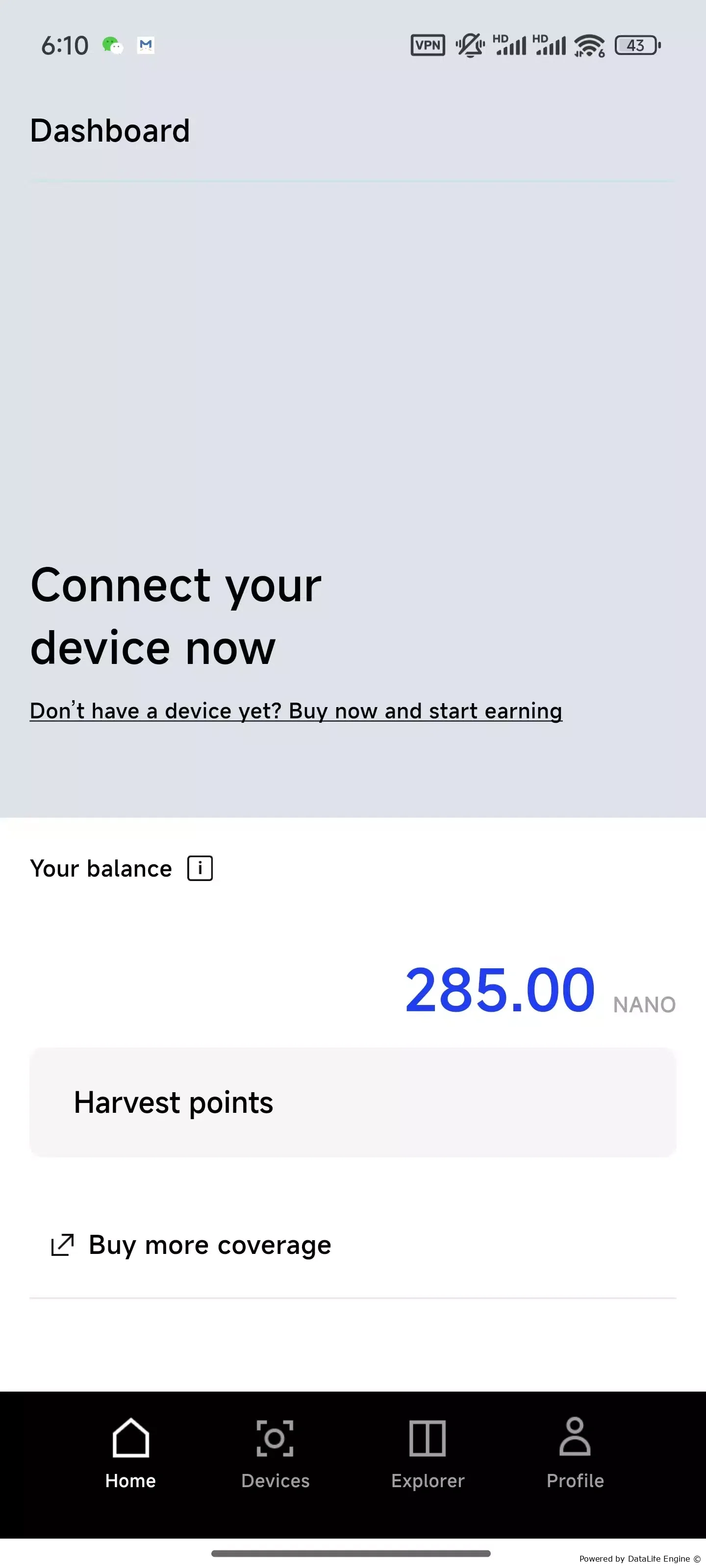The image size is (706, 1568).
Task: Go to the Profile tab
Action: [x=575, y=1453]
